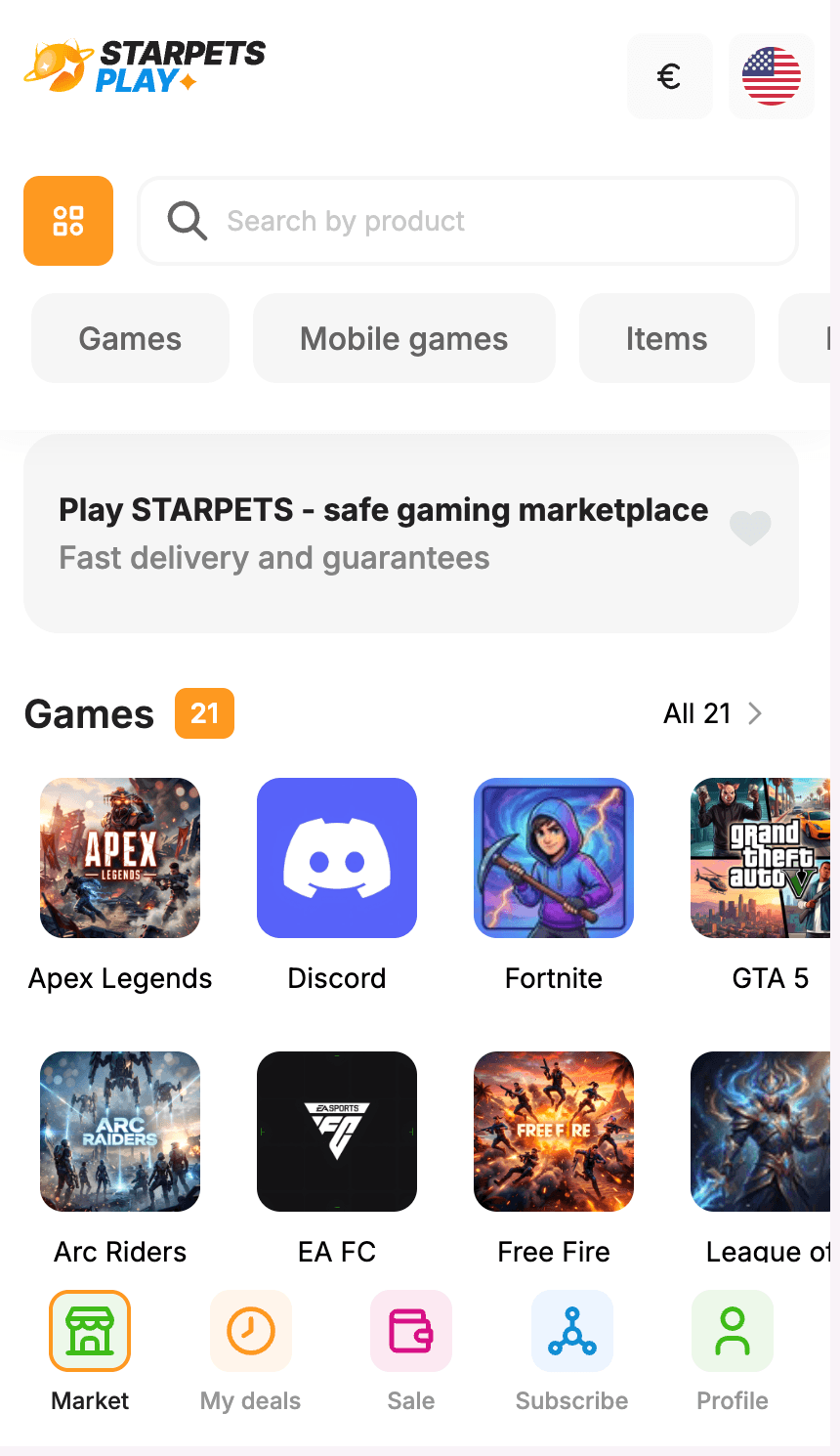Open the orange categories grid button
This screenshot has width=840, height=1456.
click(68, 221)
